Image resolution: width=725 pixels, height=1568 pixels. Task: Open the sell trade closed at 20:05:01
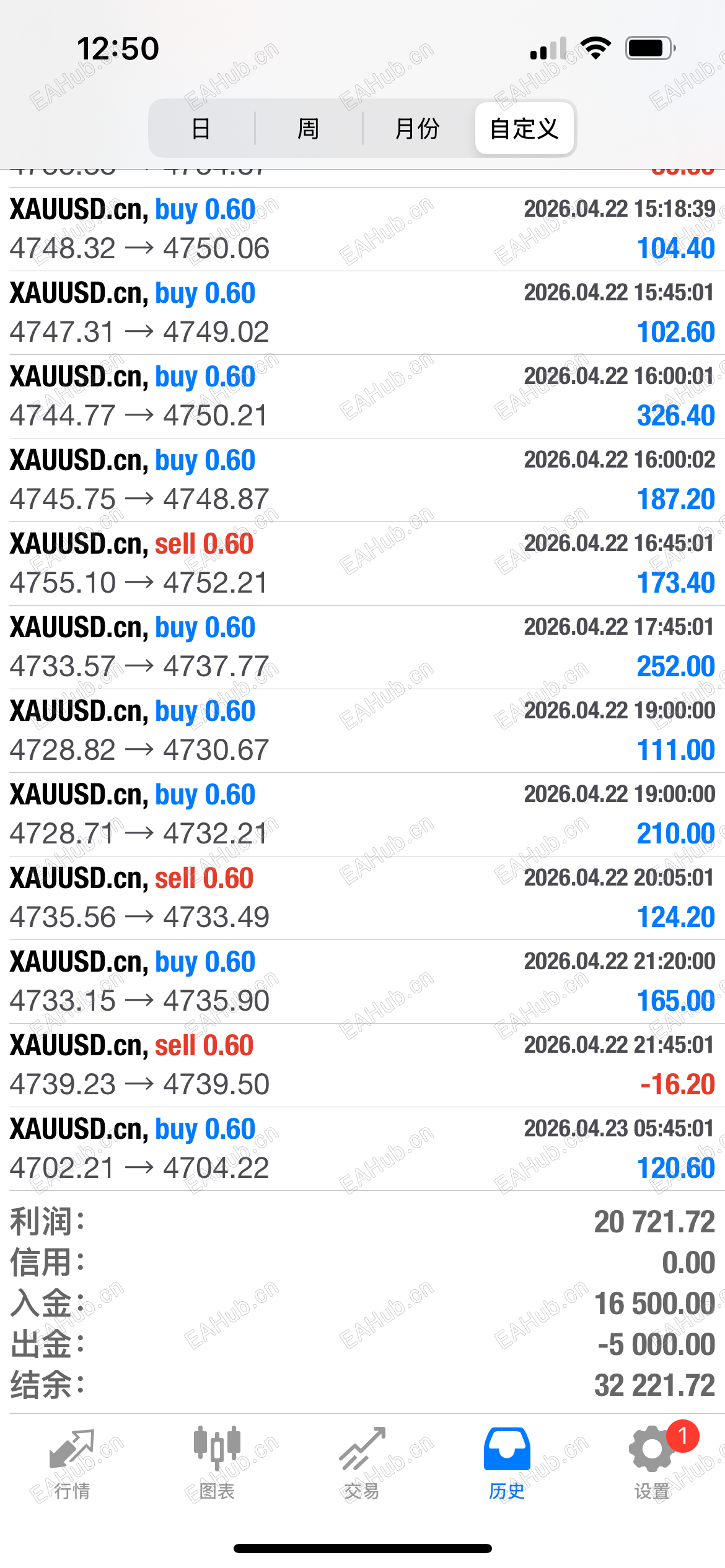point(362,898)
